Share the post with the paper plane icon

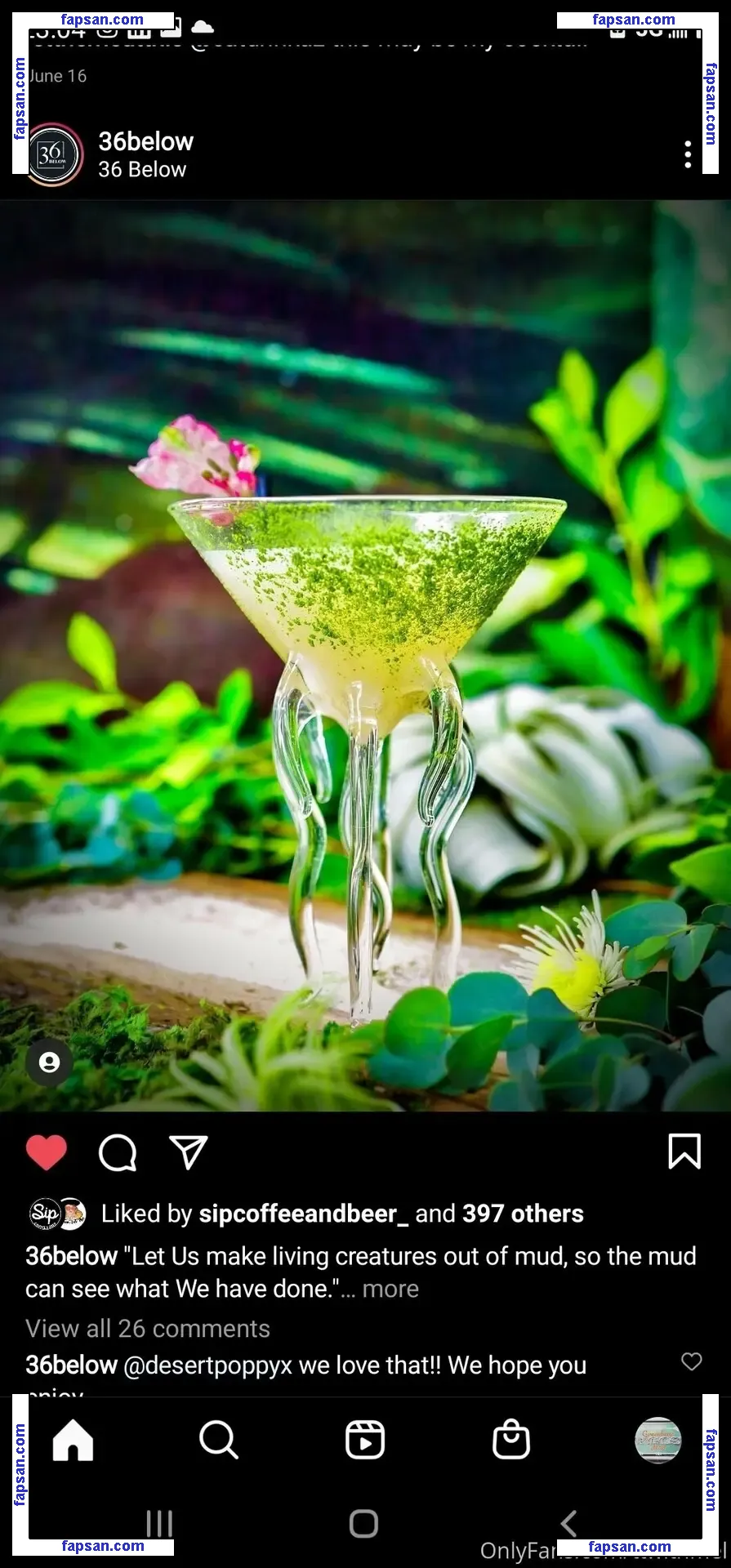[189, 1152]
